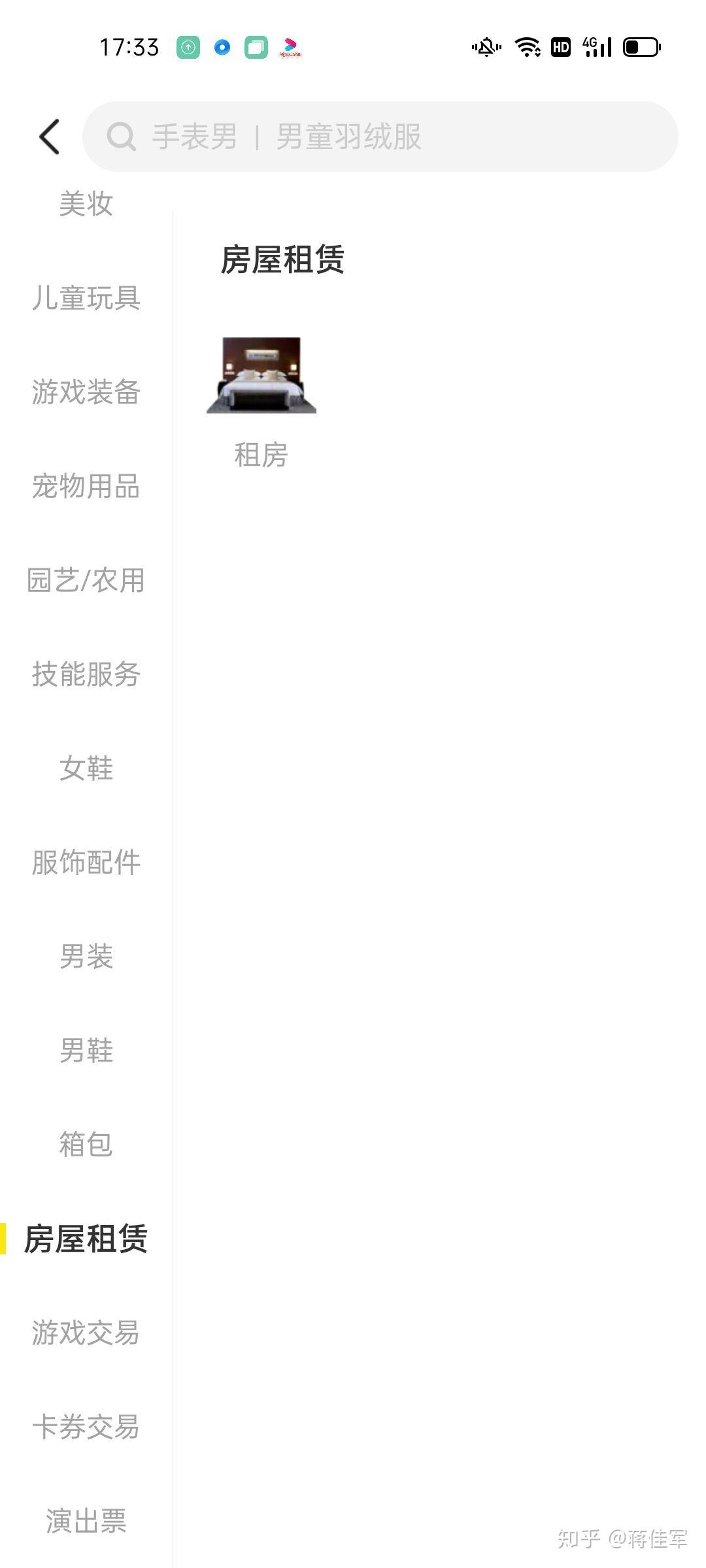Screen dimensions: 706x1568
Task: Switch to the 男鞋 category
Action: click(86, 1051)
